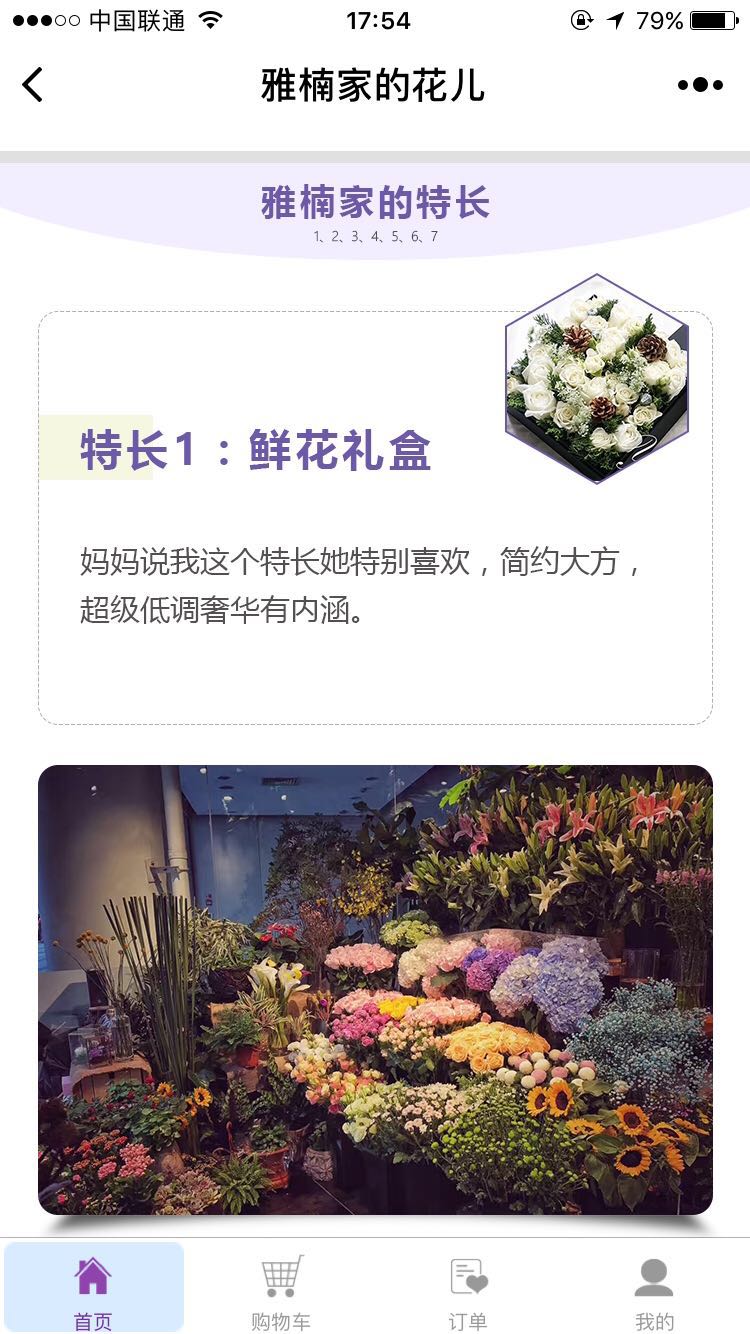Go back using the top-left arrow

[x=33, y=85]
